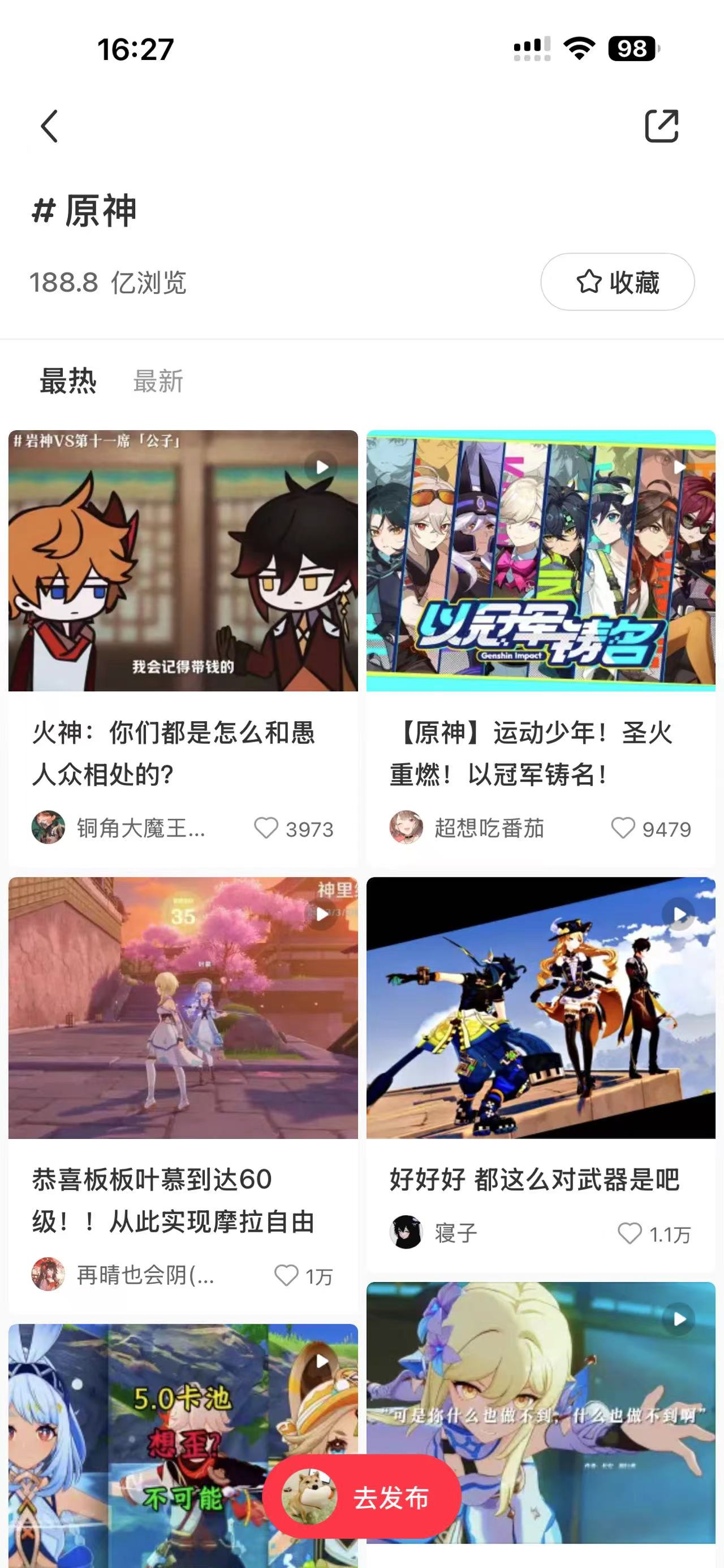Go back using the top-left arrow
The image size is (724, 1568).
(49, 126)
